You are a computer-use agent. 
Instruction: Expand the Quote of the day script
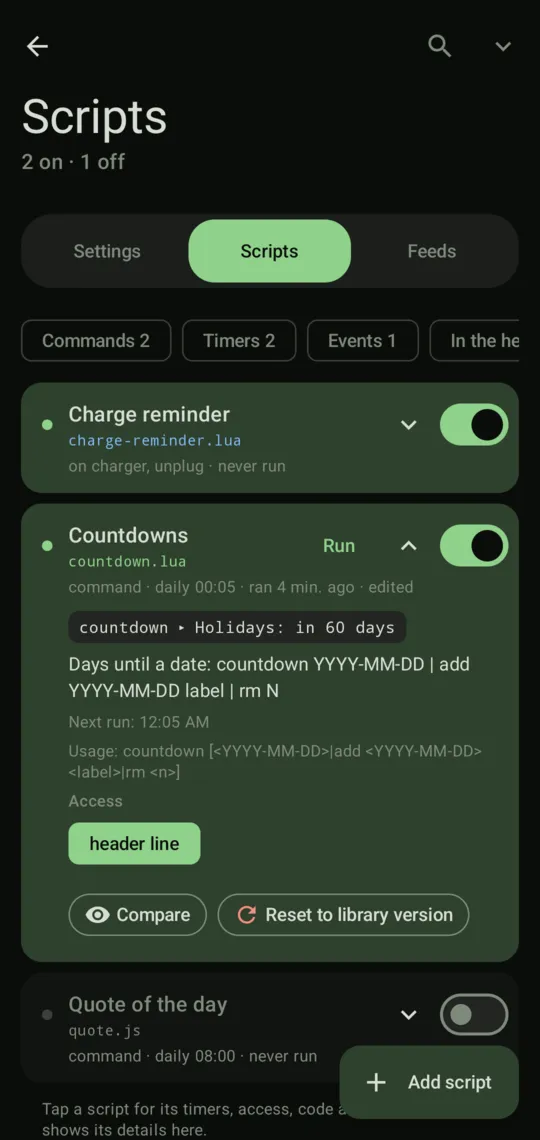tap(409, 1014)
